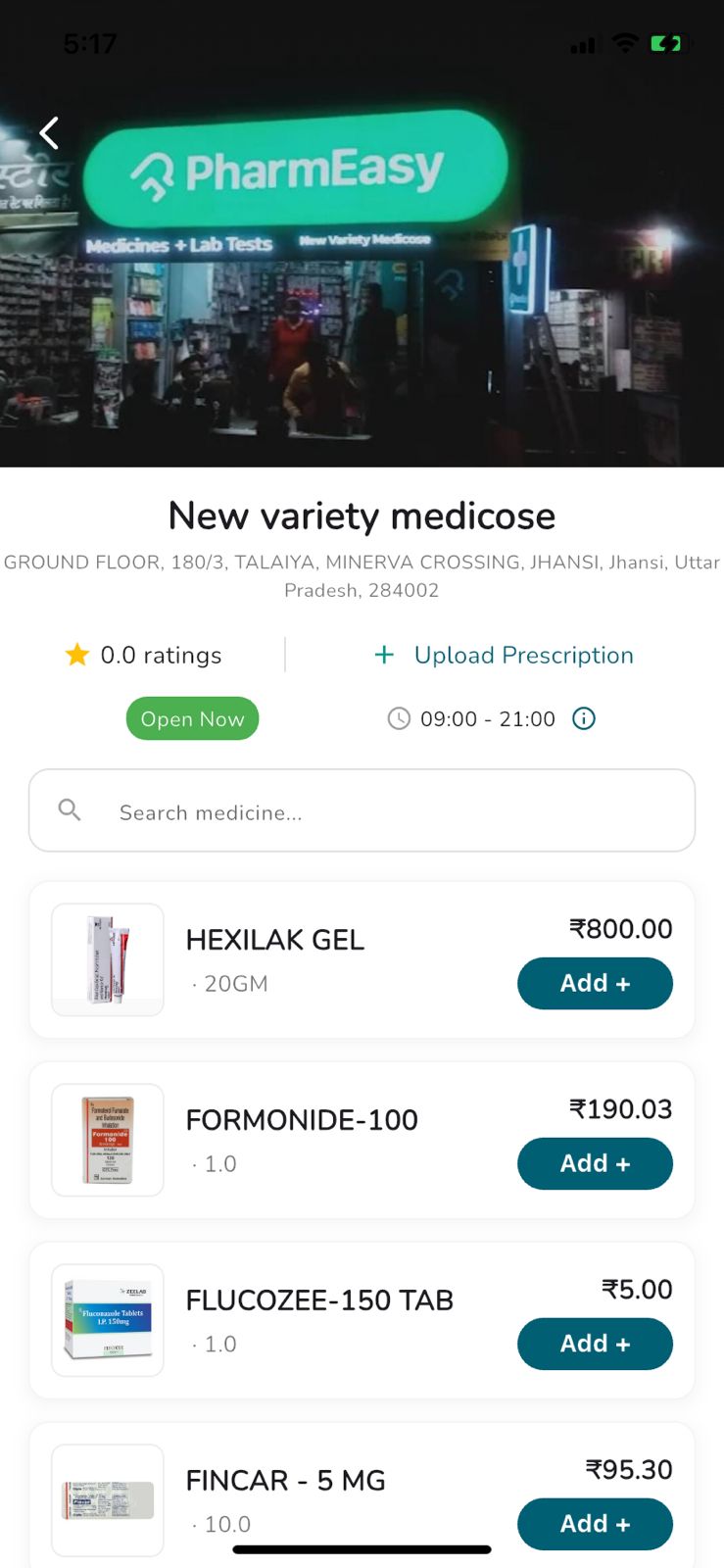Open store hours info icon

click(584, 718)
